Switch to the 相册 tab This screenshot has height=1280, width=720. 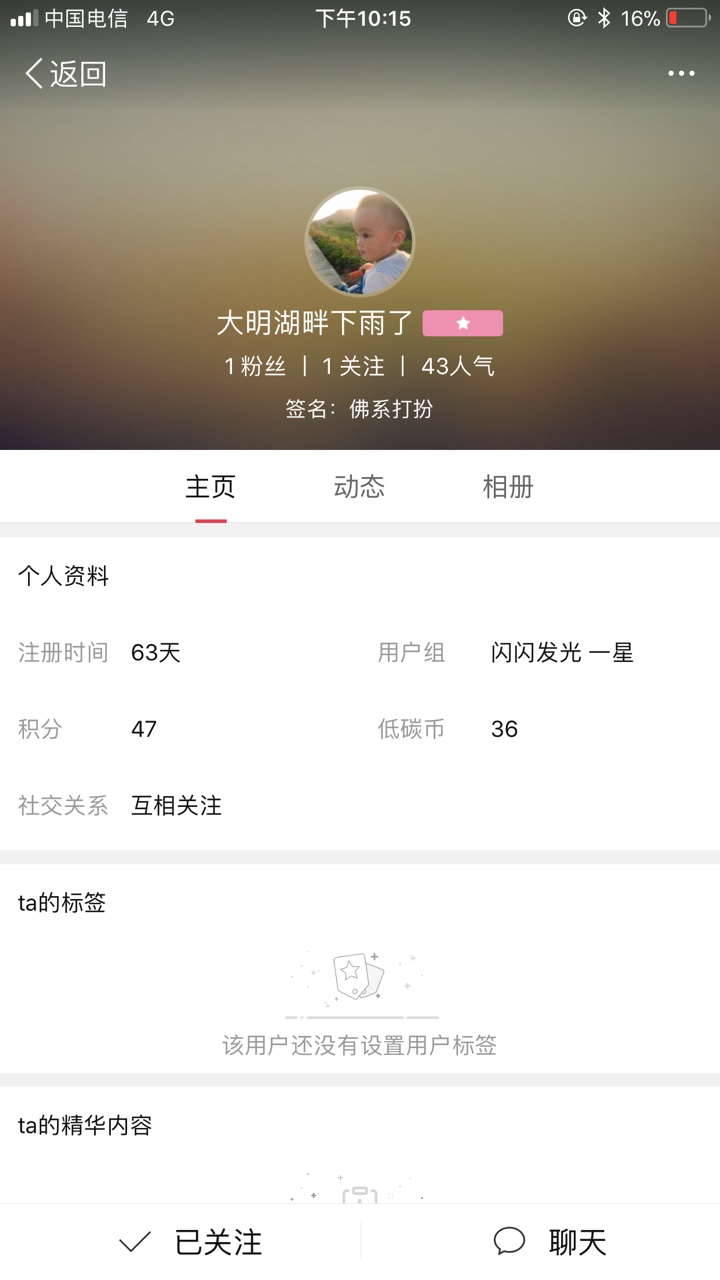click(508, 487)
